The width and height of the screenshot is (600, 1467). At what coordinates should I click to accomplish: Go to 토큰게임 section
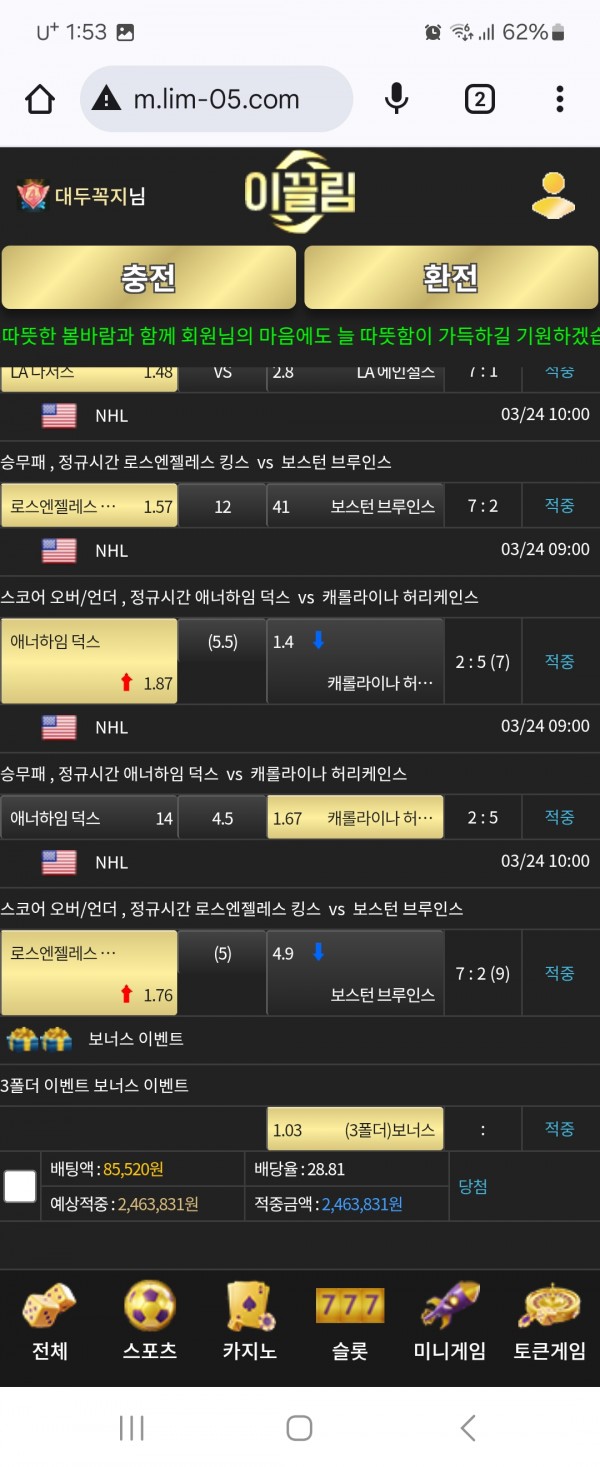(x=550, y=1322)
